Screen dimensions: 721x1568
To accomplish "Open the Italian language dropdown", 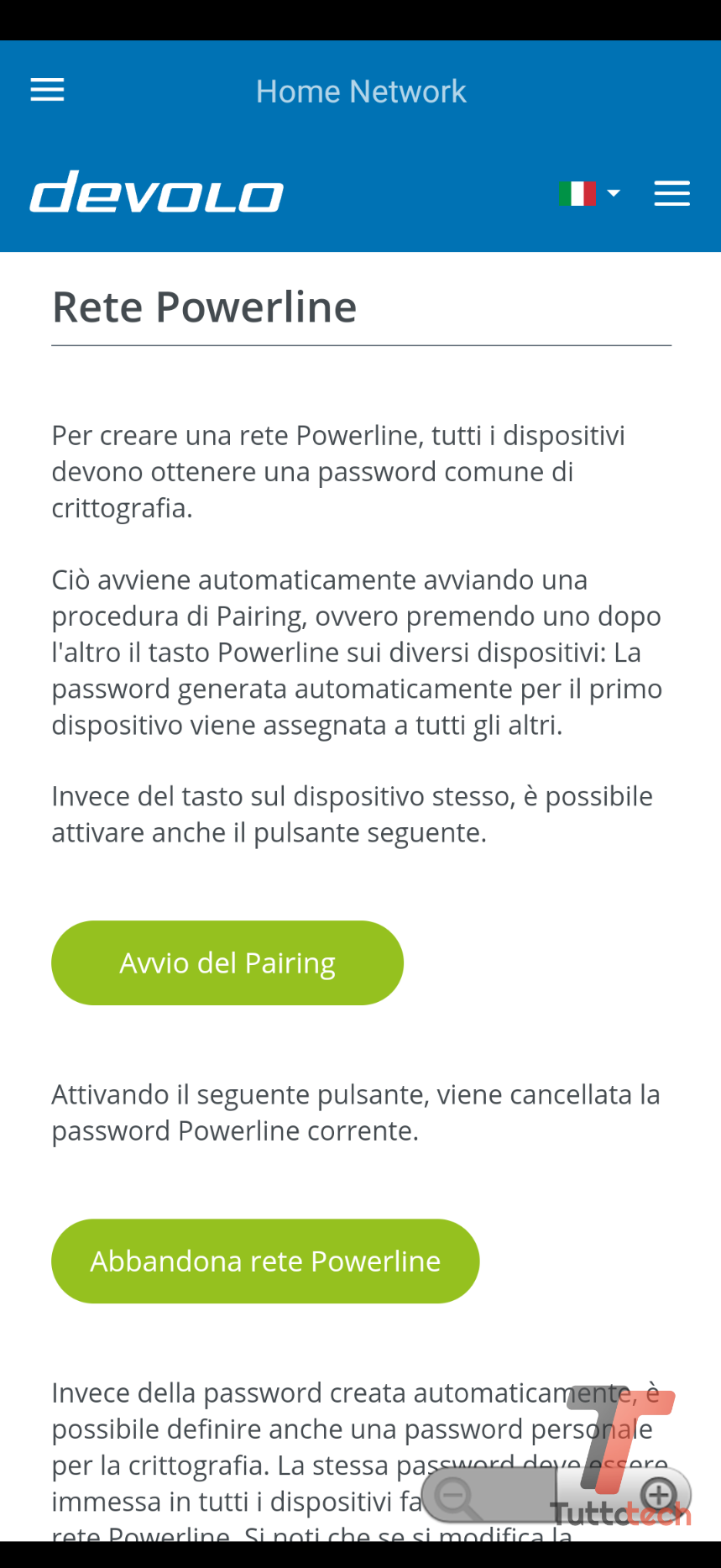I will point(589,193).
